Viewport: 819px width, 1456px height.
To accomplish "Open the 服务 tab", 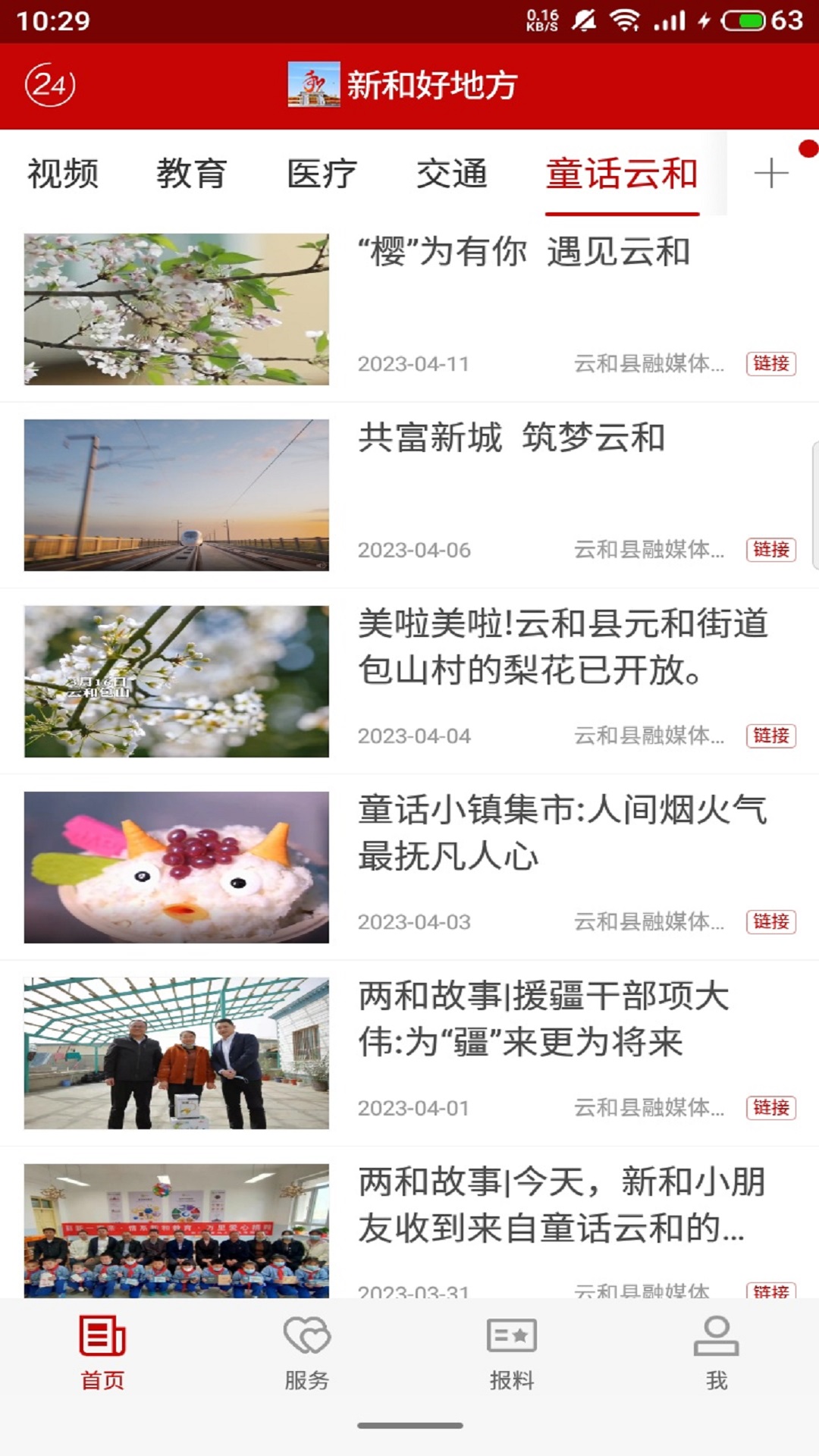I will [307, 1353].
